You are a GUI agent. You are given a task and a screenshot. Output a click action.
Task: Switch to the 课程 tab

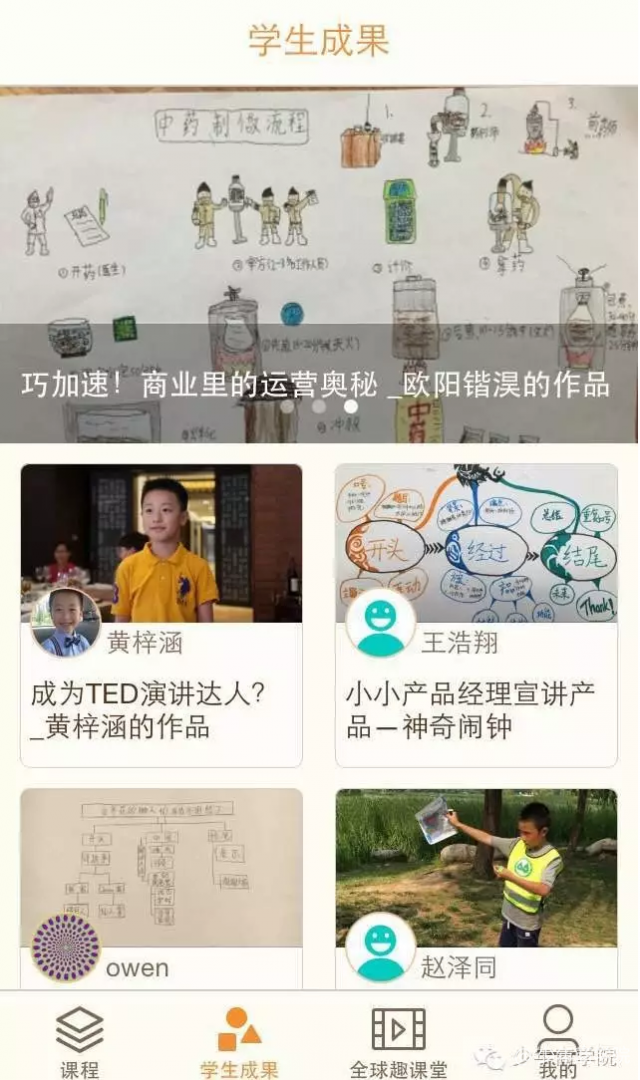tap(79, 1041)
